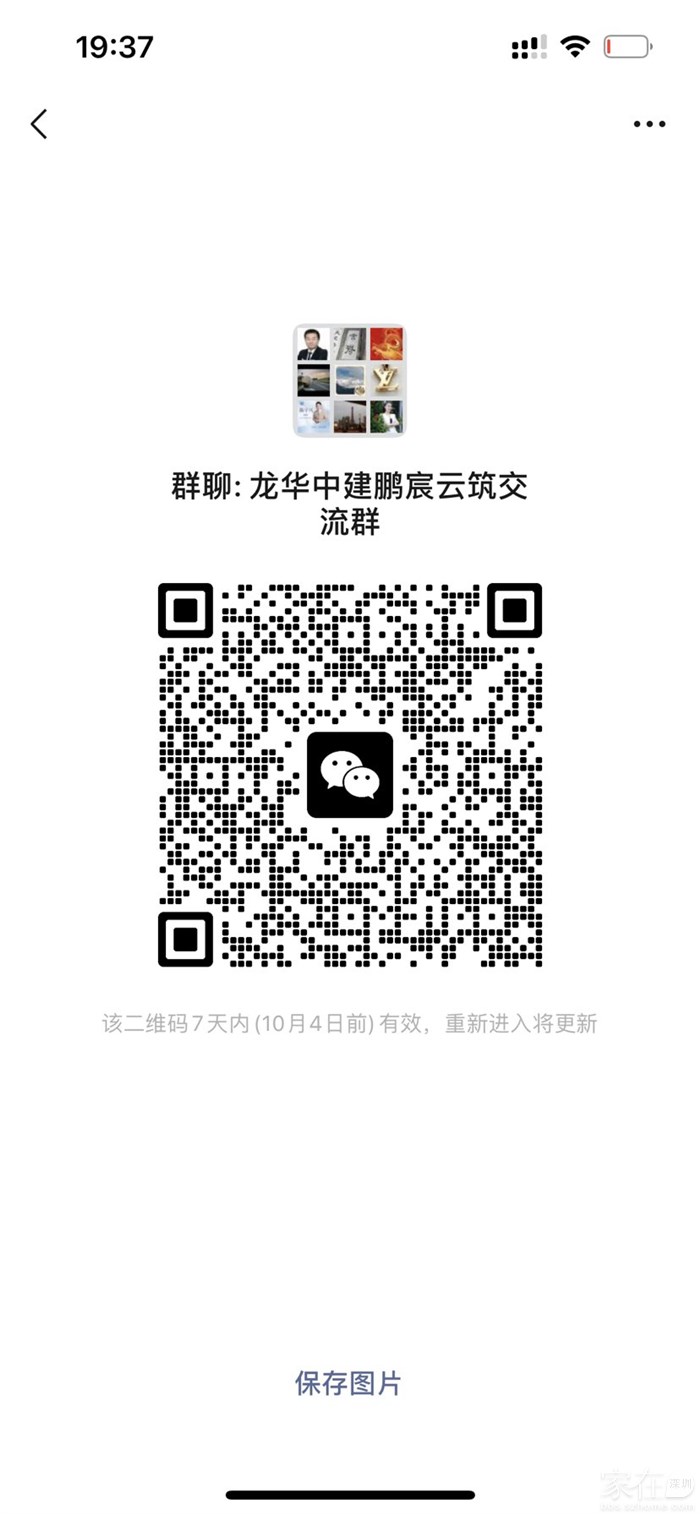Image resolution: width=700 pixels, height=1514 pixels.
Task: Open the three-dot overflow menu
Action: [649, 124]
